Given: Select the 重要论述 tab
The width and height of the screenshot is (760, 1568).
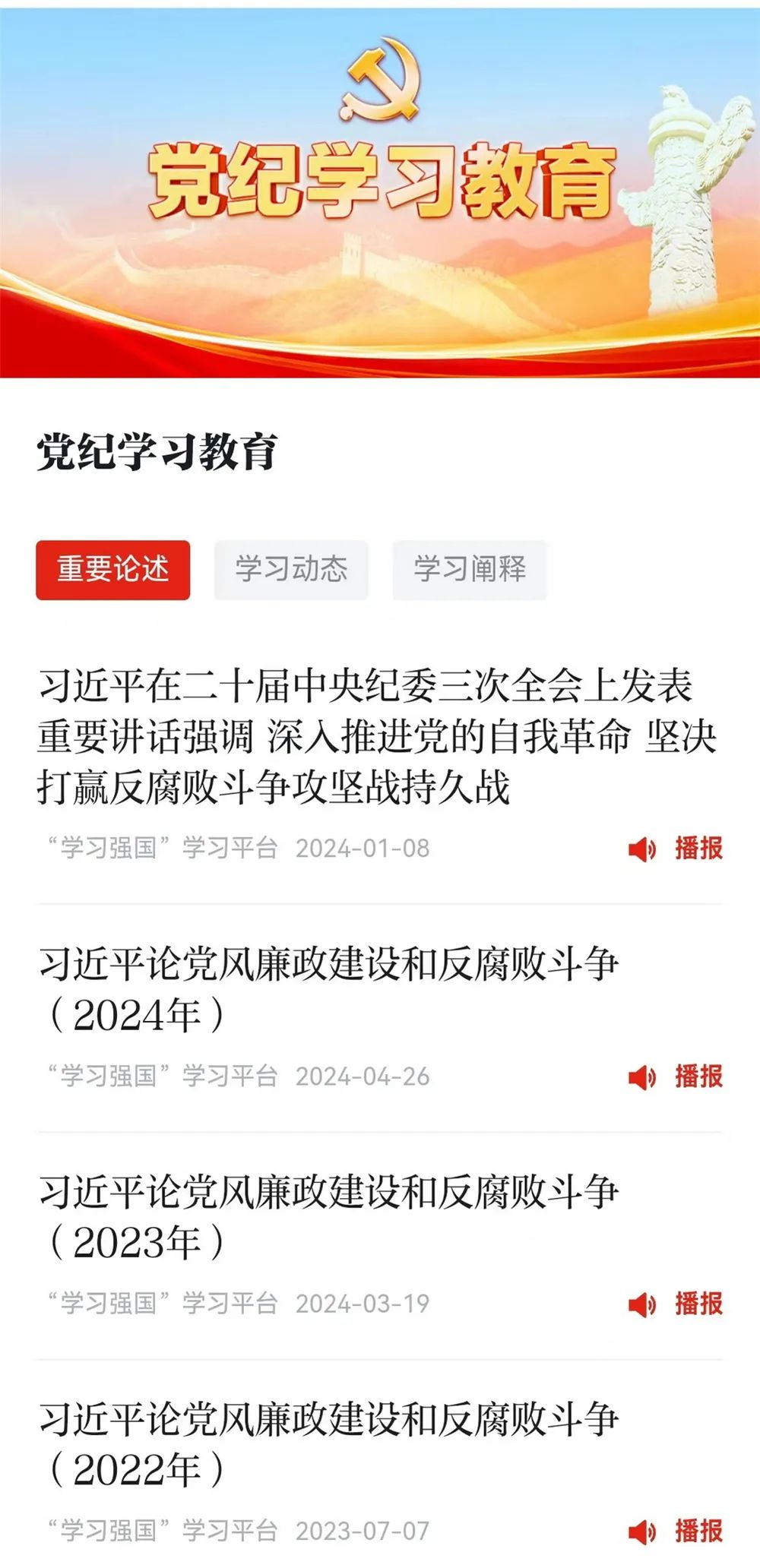Looking at the screenshot, I should (112, 570).
